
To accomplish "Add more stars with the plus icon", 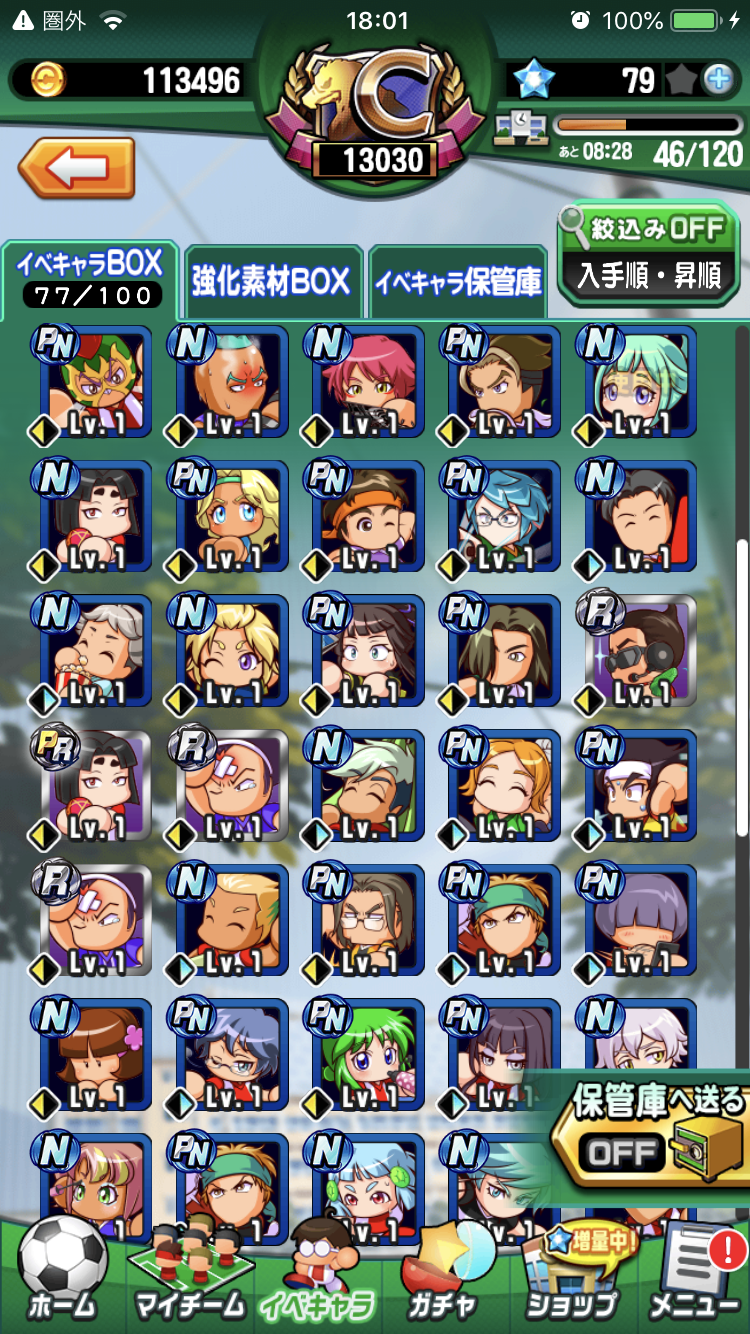I will pos(717,80).
